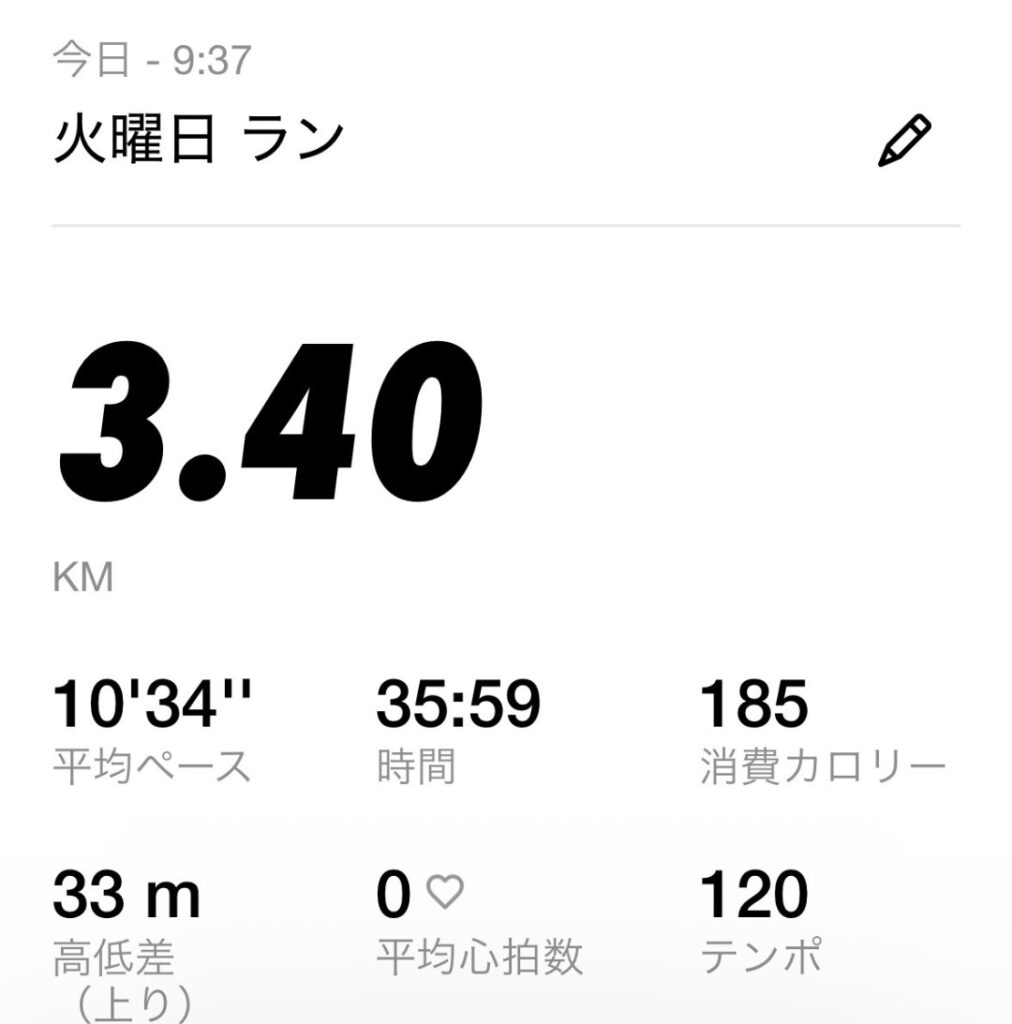
Task: Edit the 火曜日 ラン run title
Action: (x=903, y=141)
